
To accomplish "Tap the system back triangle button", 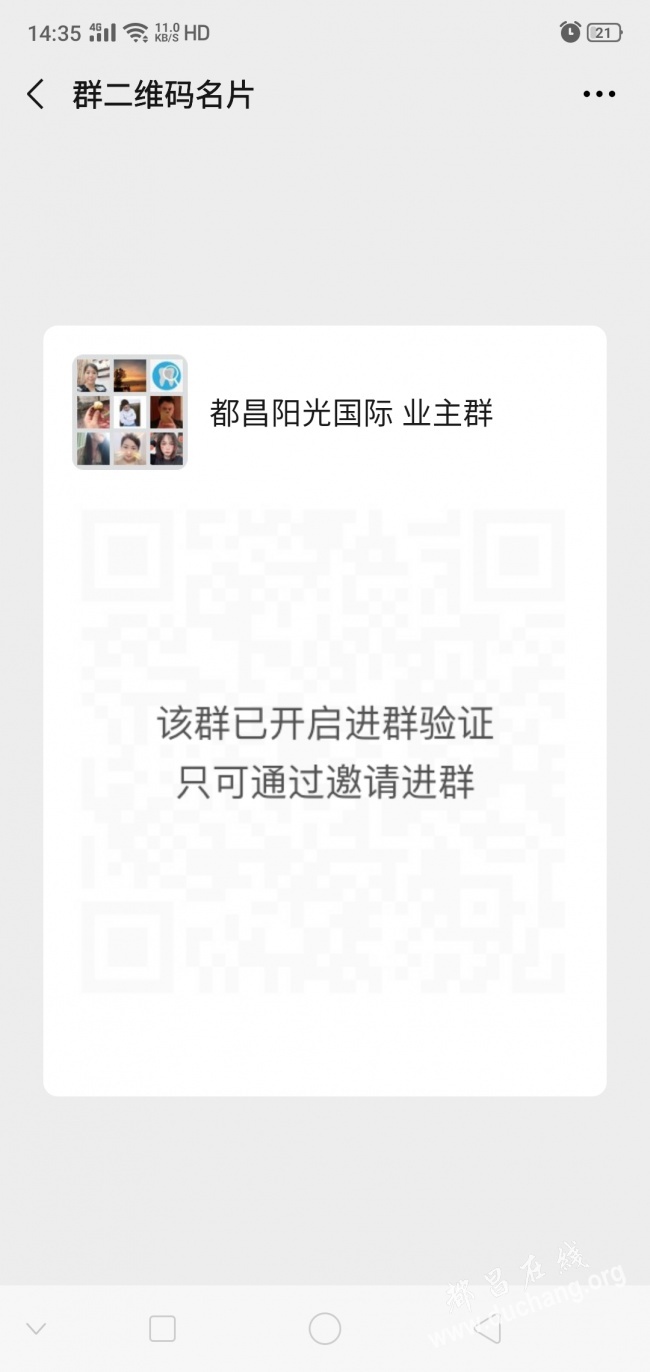I will [487, 1328].
